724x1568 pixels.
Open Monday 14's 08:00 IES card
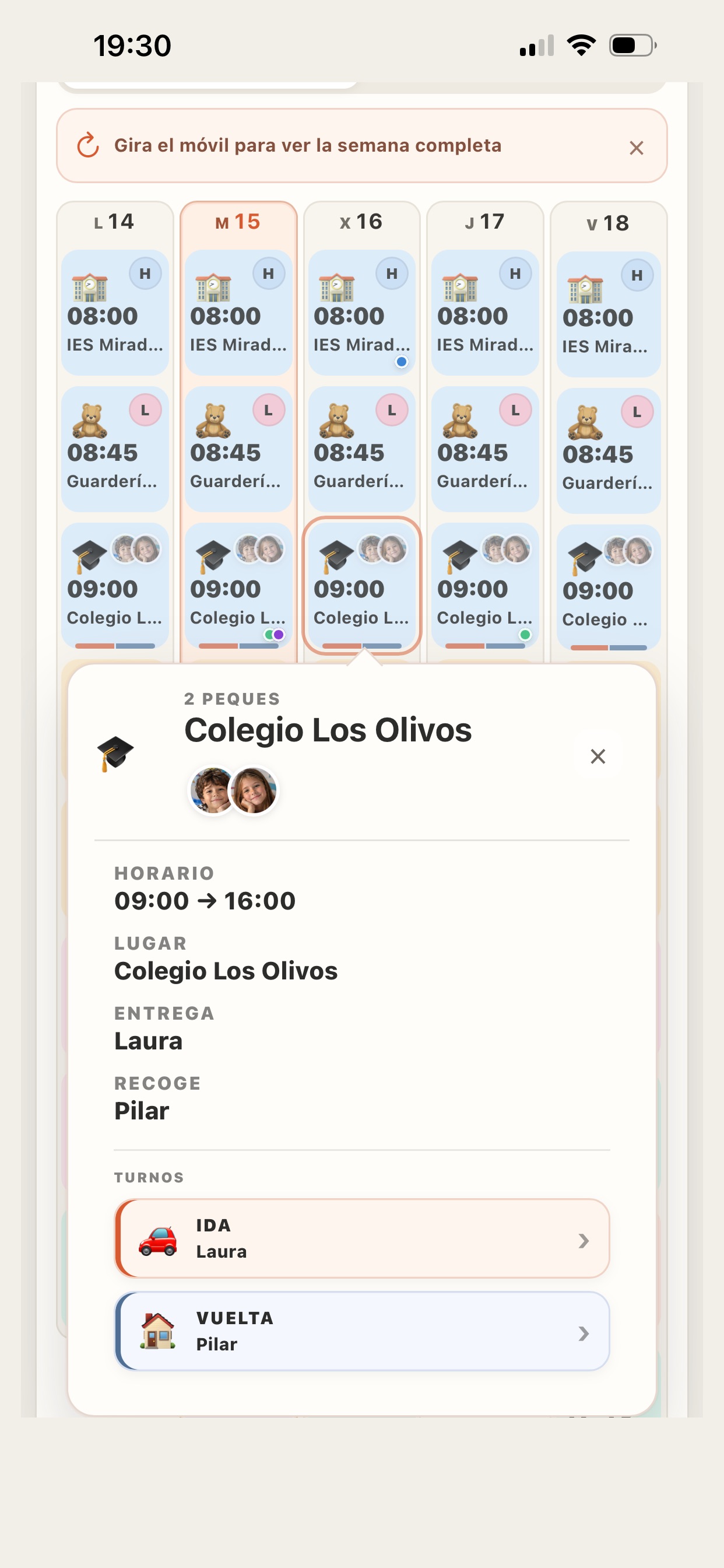point(115,312)
